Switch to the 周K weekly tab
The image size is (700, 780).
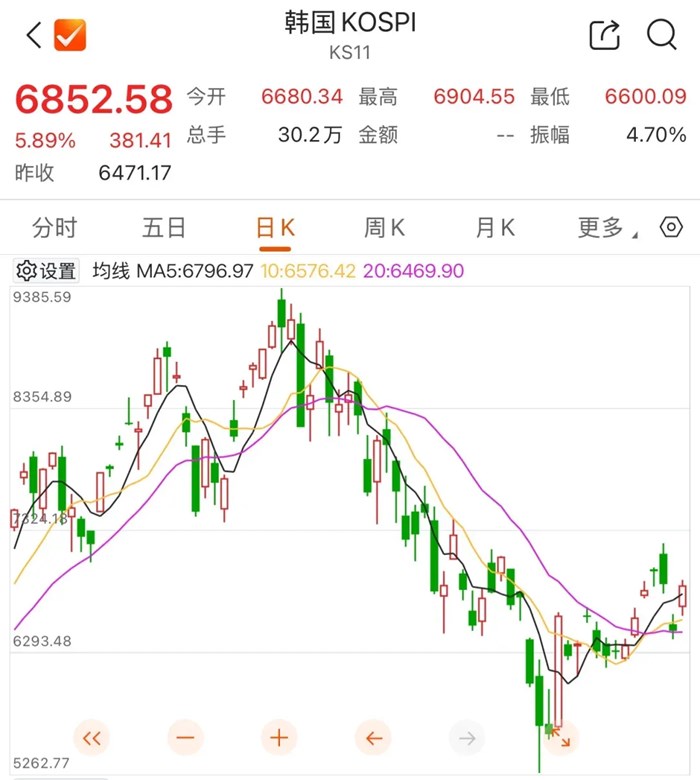(x=384, y=228)
